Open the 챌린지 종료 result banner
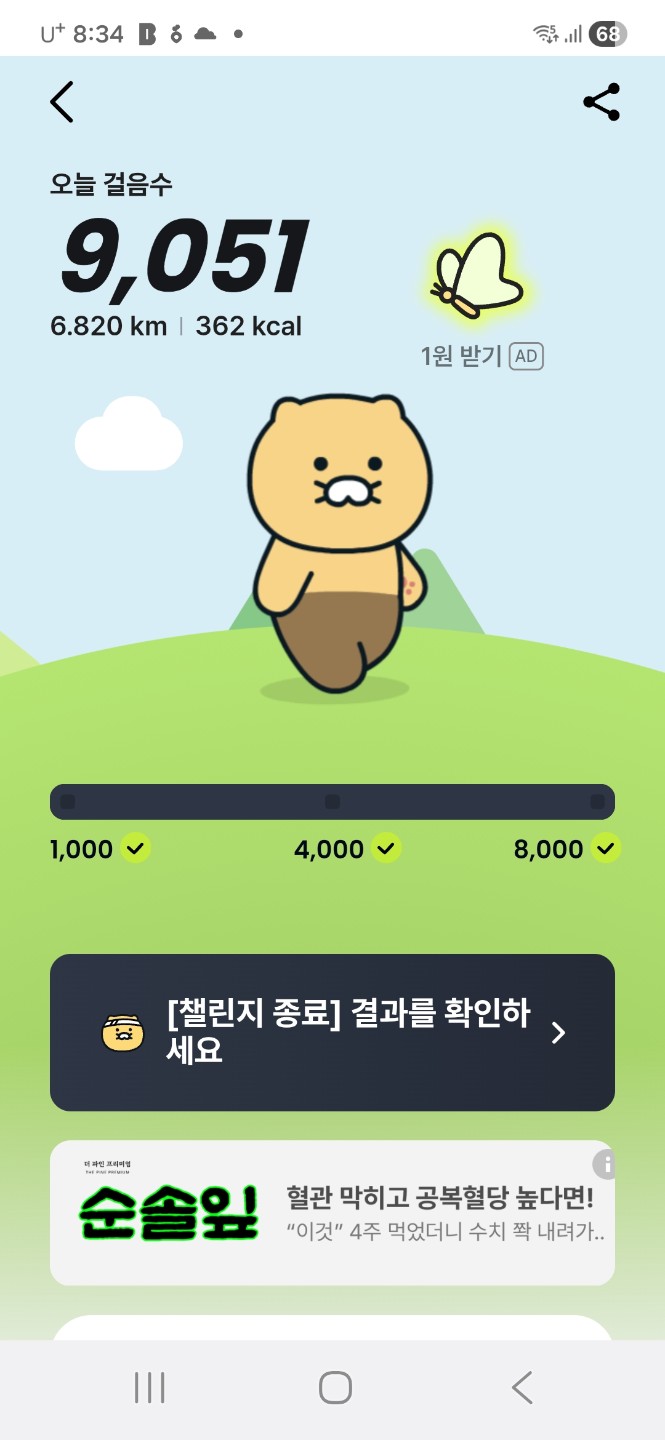The height and width of the screenshot is (1440, 665). coord(332,1032)
